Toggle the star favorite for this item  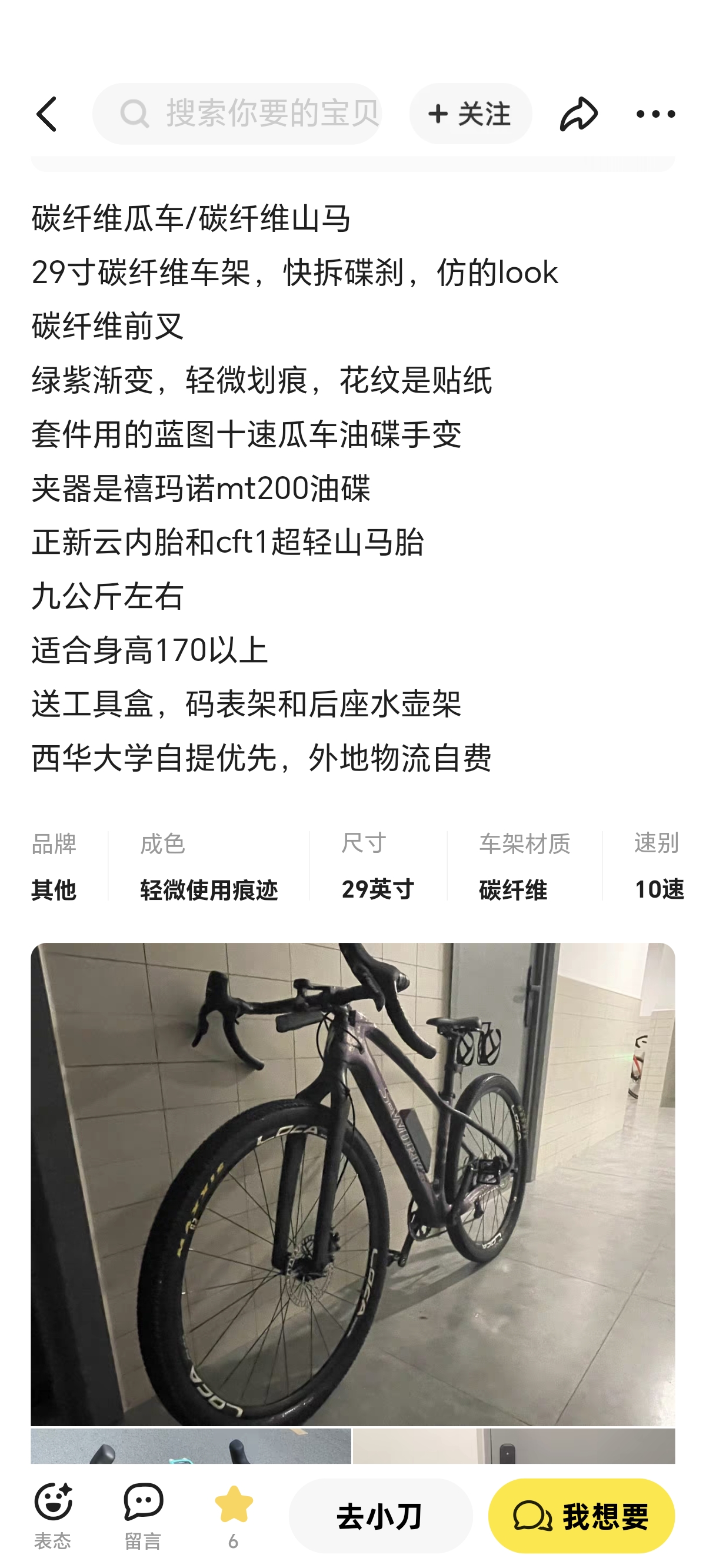point(233,1515)
